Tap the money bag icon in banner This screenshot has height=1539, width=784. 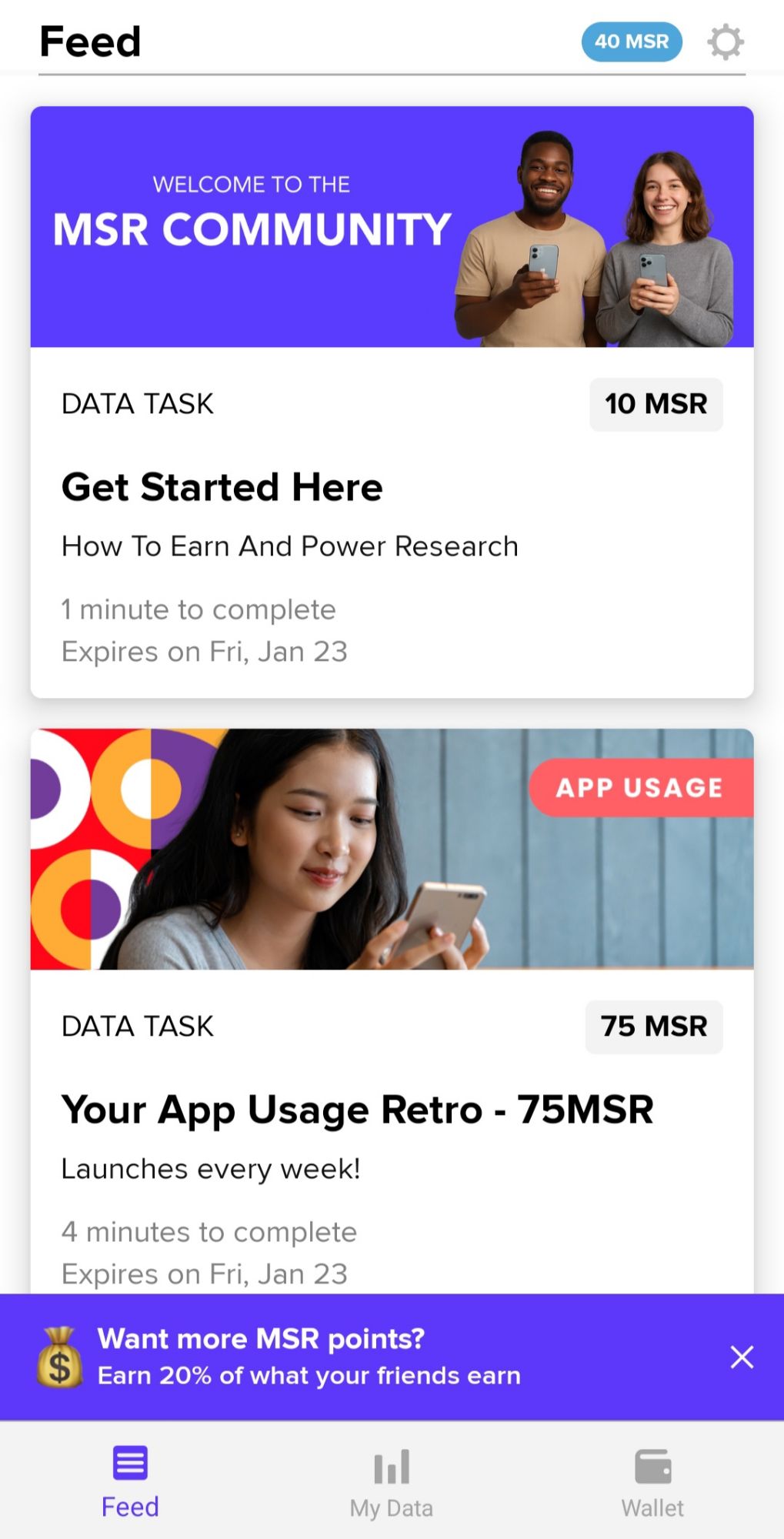point(59,1356)
